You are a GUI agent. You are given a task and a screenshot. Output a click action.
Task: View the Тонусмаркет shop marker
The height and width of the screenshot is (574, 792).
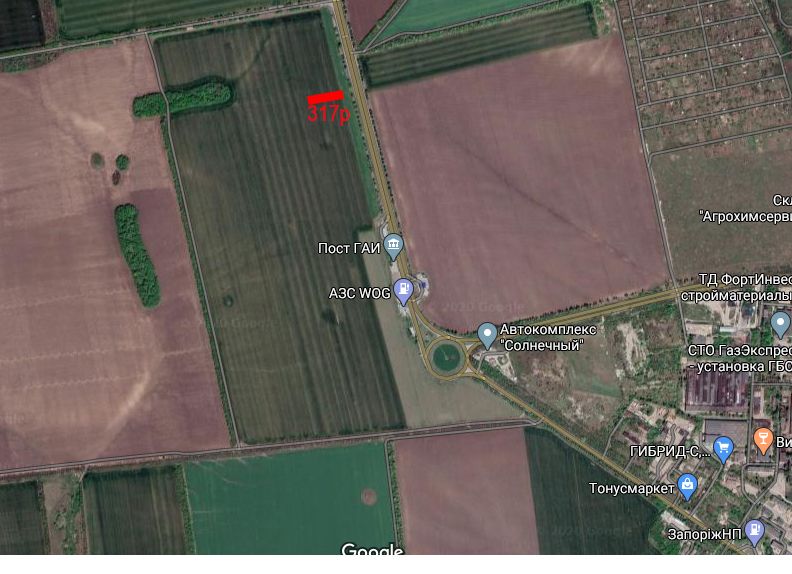(687, 486)
